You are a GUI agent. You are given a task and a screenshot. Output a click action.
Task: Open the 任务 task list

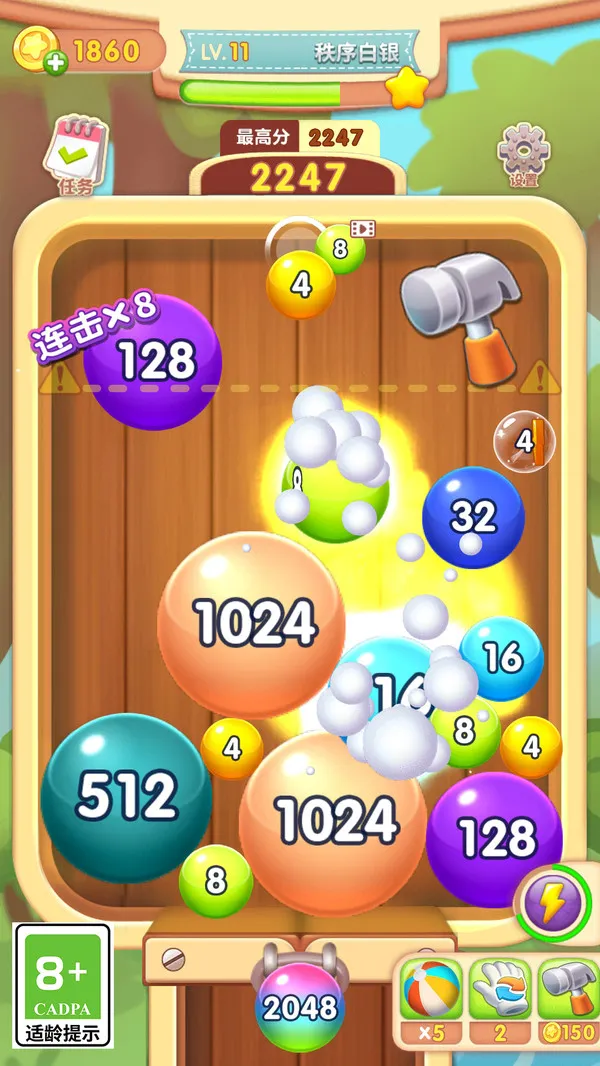(x=75, y=156)
